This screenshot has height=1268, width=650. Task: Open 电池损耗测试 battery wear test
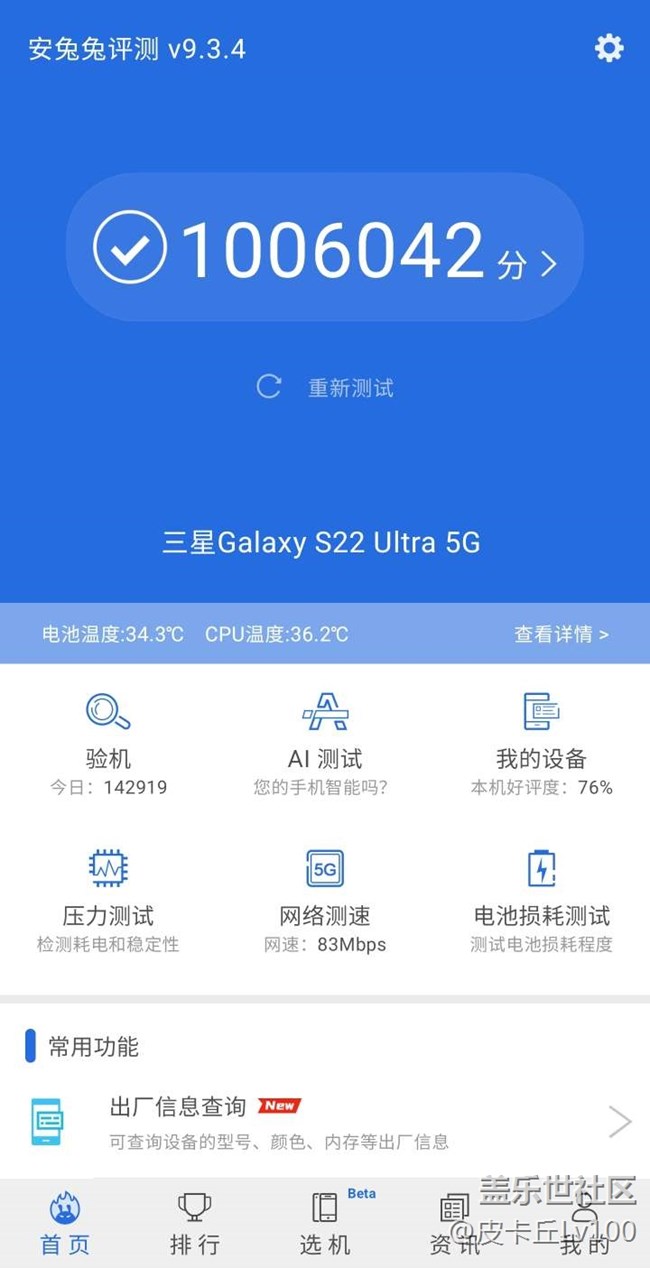pos(541,898)
